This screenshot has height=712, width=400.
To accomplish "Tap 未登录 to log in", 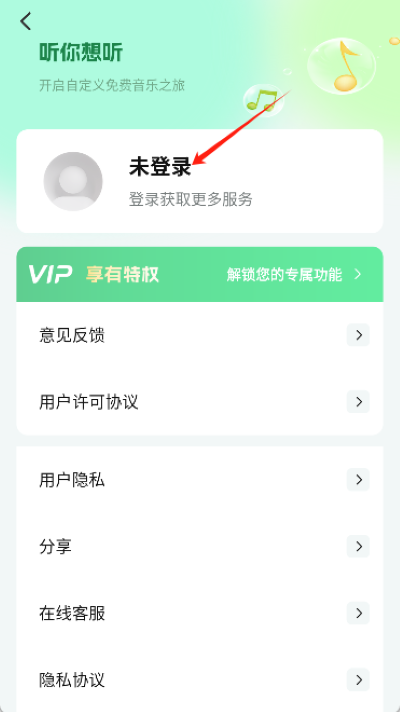I will pyautogui.click(x=160, y=167).
